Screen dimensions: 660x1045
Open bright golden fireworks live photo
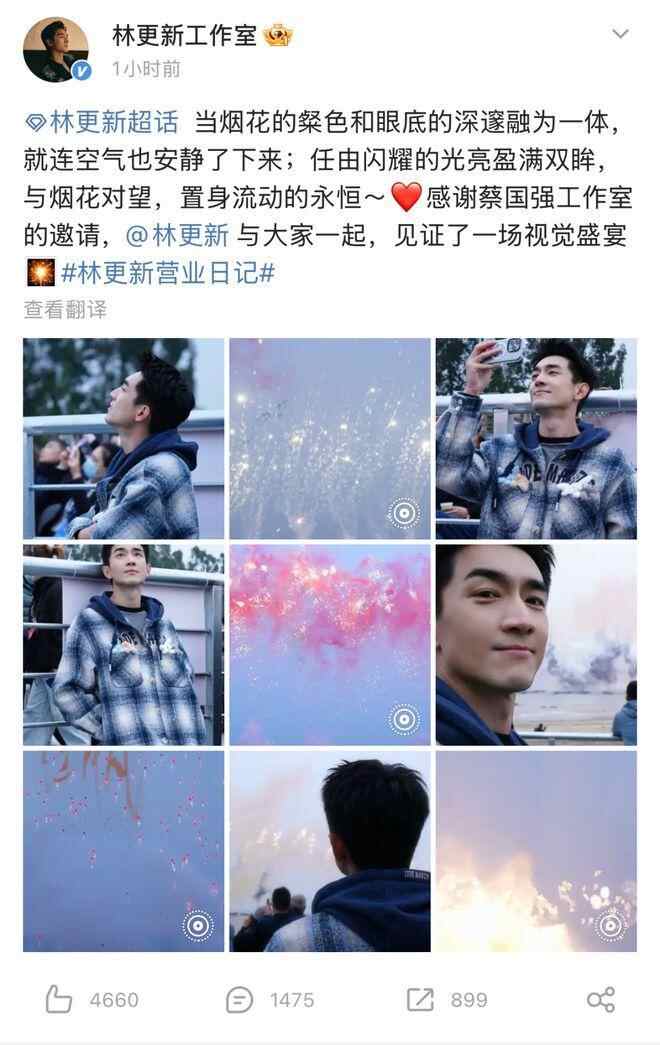(x=536, y=851)
